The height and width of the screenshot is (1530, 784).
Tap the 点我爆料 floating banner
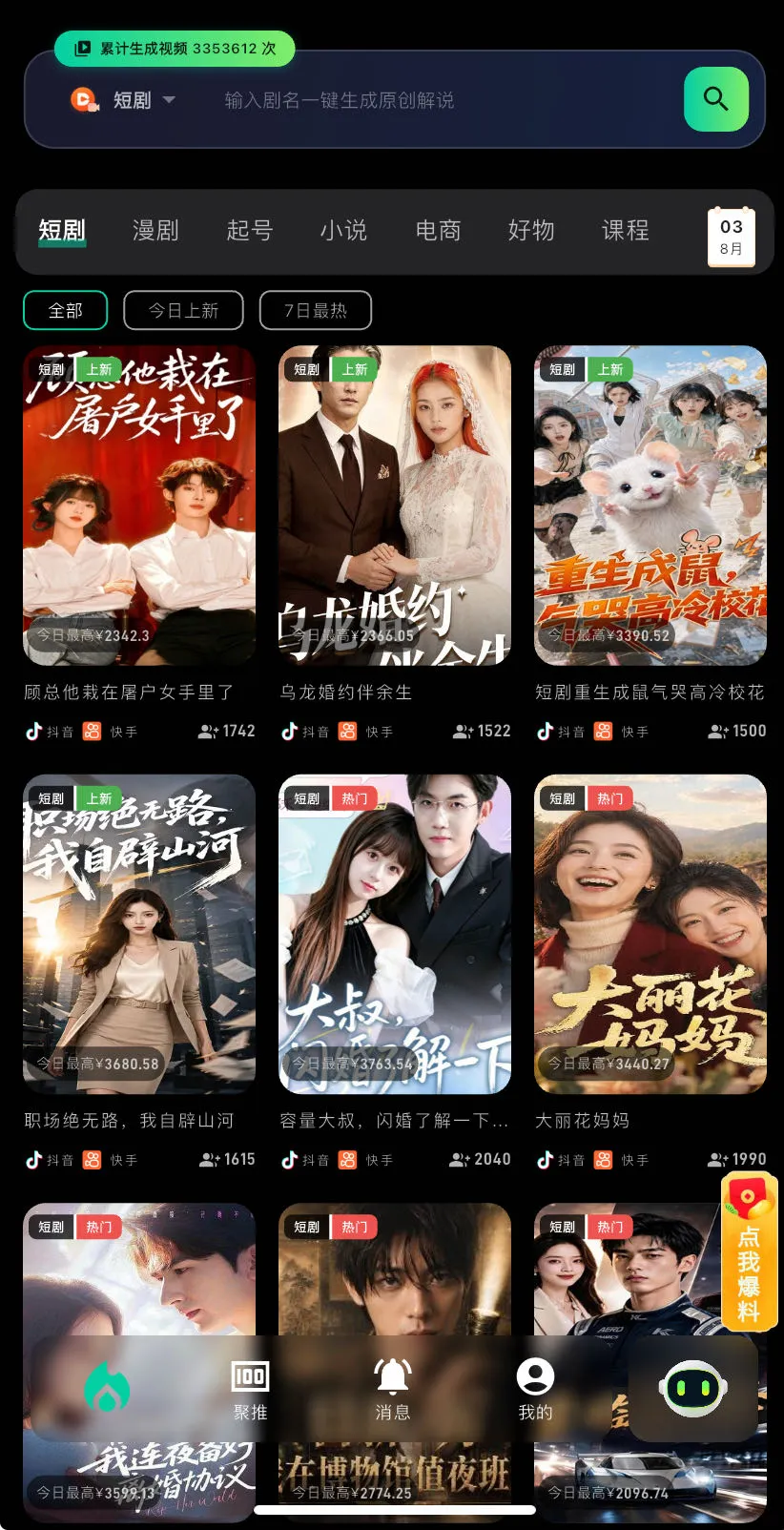pyautogui.click(x=750, y=1251)
